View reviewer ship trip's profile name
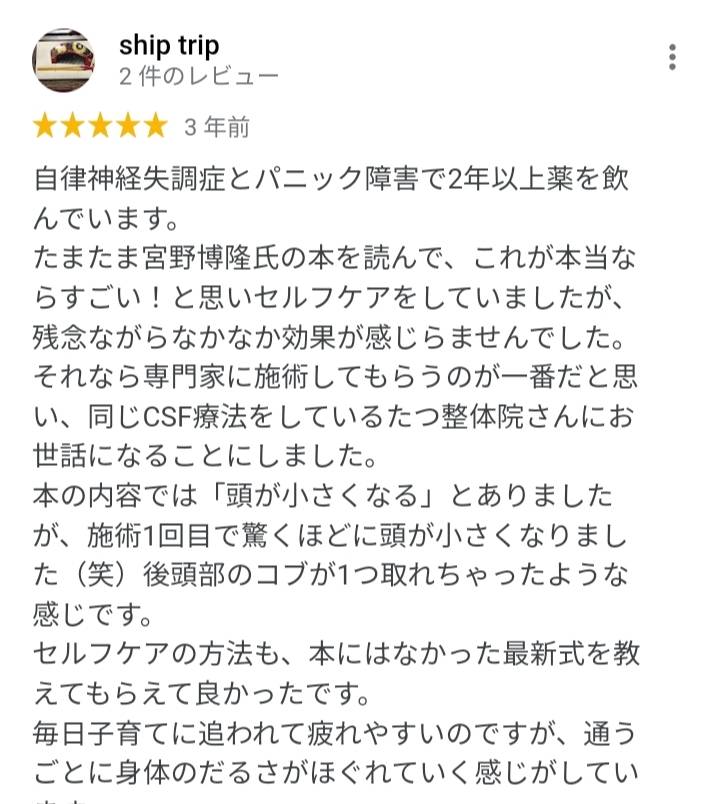720x804 pixels. click(168, 45)
